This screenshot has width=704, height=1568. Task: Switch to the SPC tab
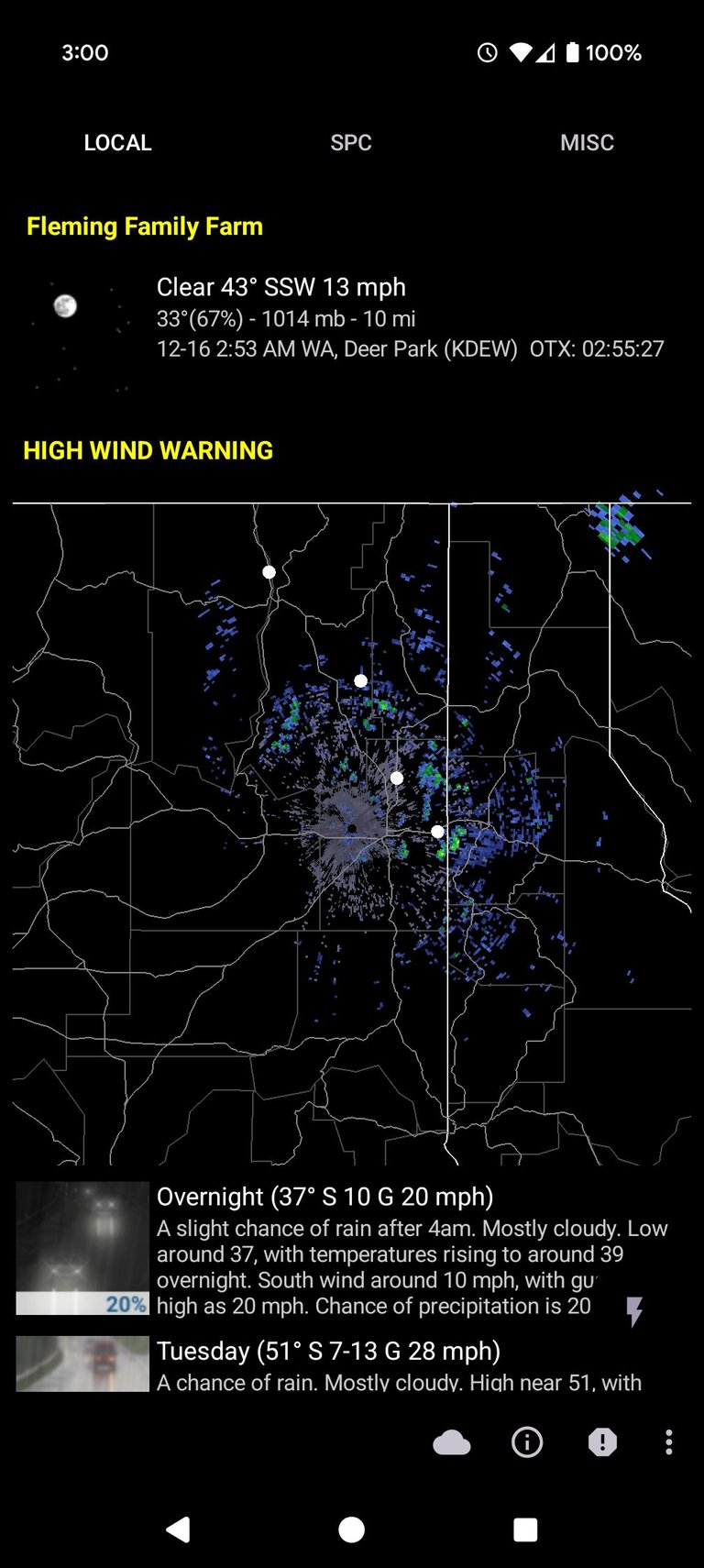coord(351,143)
